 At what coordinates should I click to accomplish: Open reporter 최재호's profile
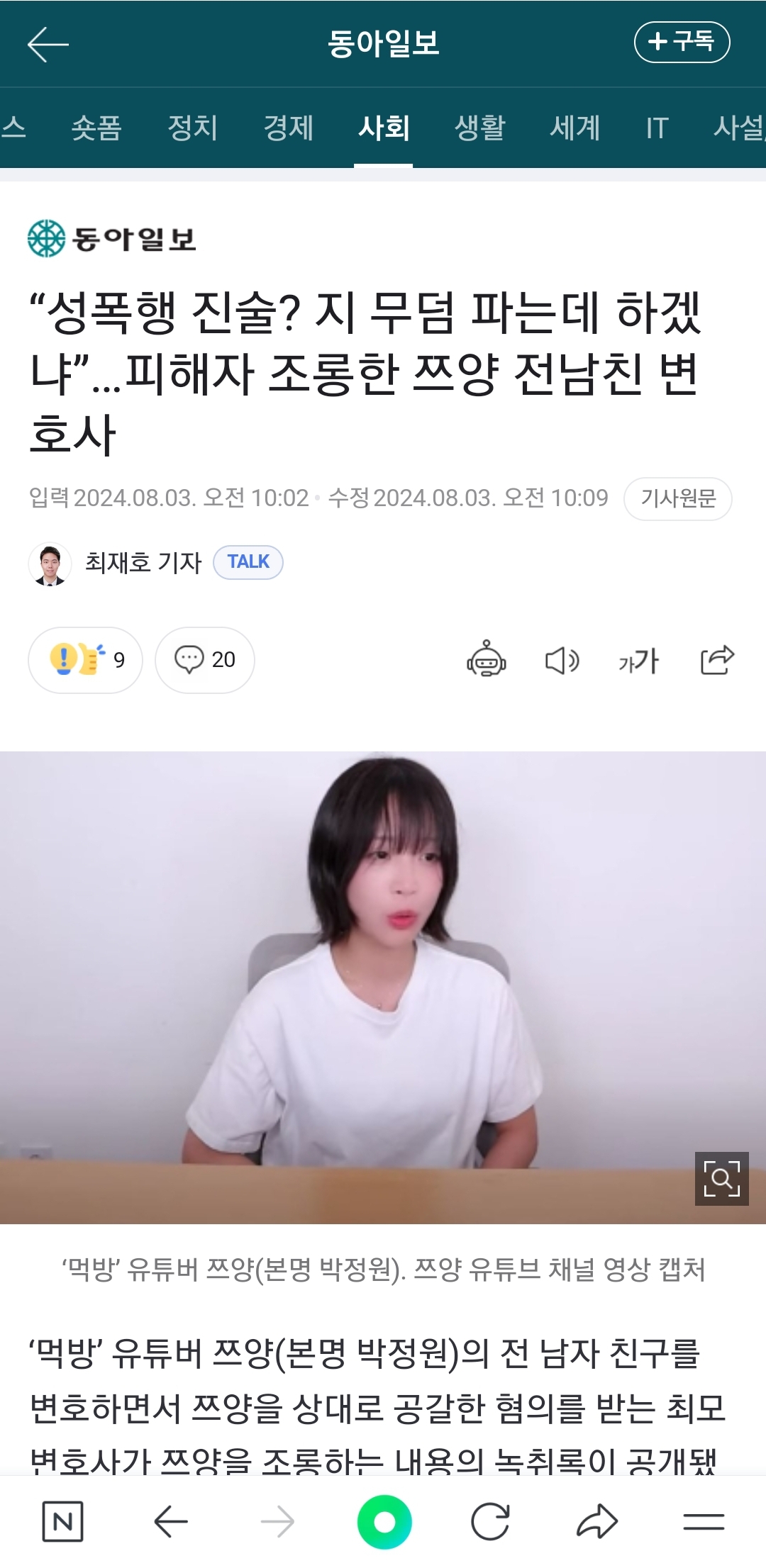[x=142, y=563]
